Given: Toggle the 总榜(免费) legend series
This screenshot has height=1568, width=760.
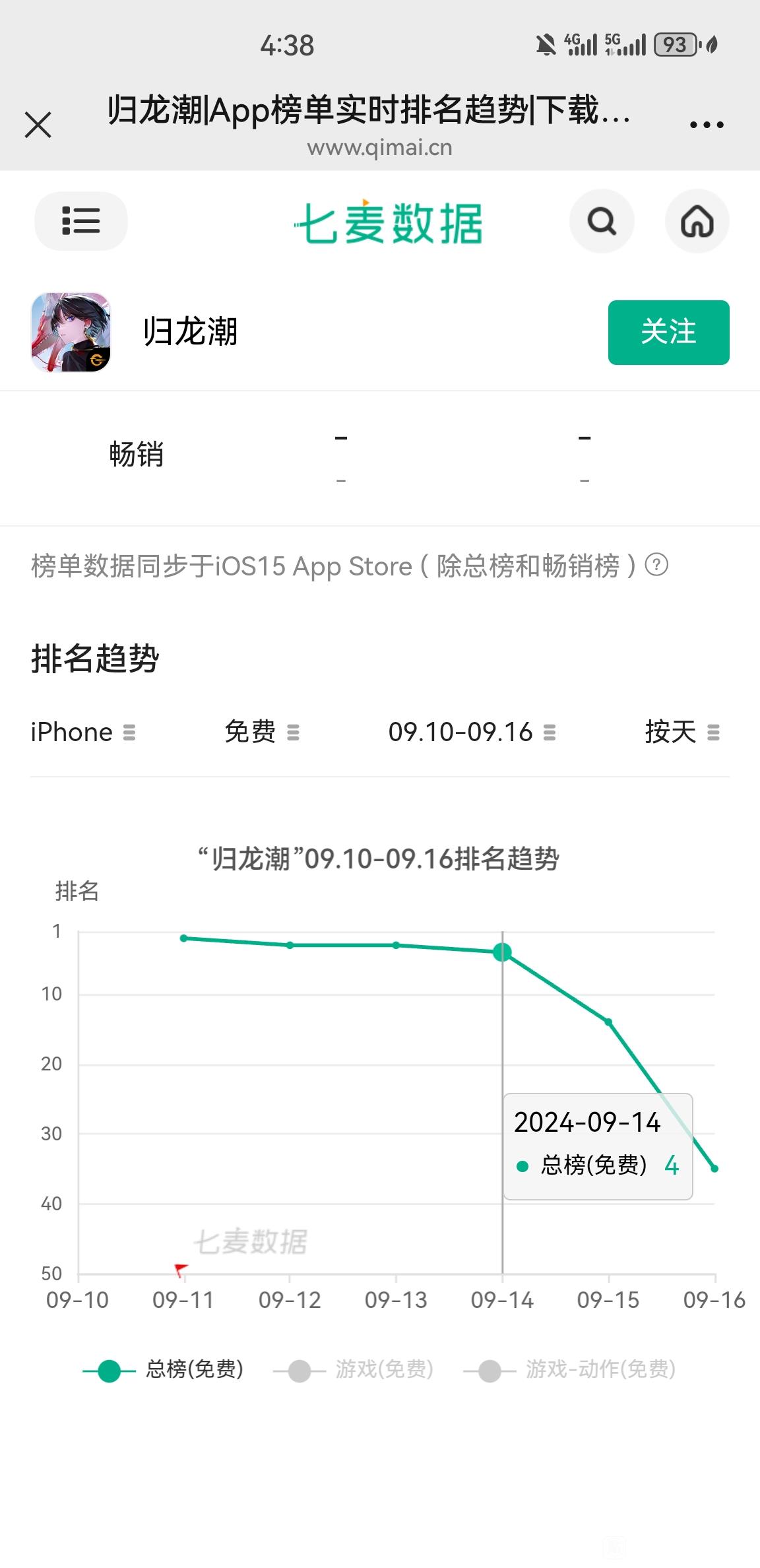Looking at the screenshot, I should coord(164,1369).
